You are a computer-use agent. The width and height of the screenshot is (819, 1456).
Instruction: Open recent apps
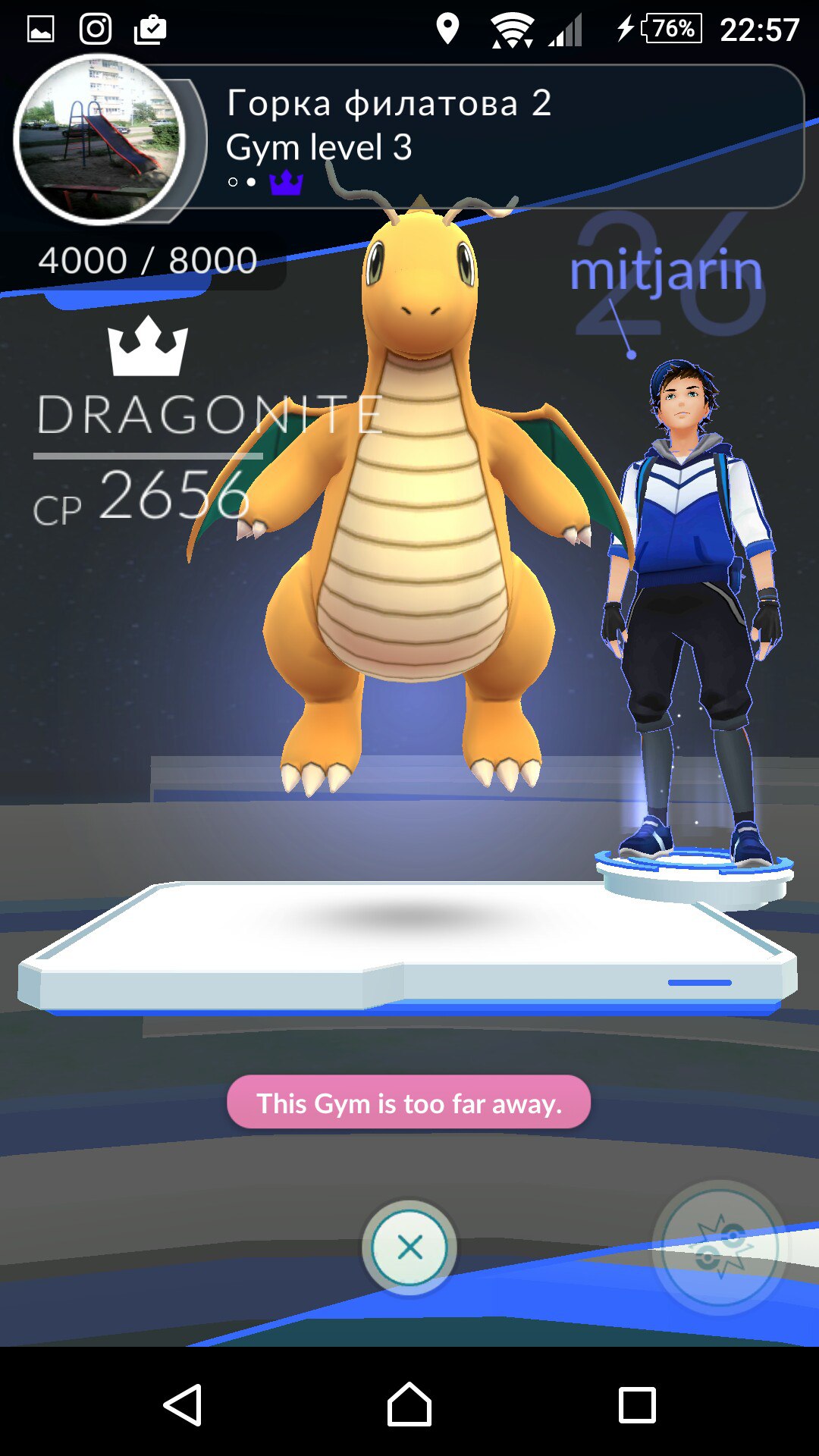(x=636, y=1405)
